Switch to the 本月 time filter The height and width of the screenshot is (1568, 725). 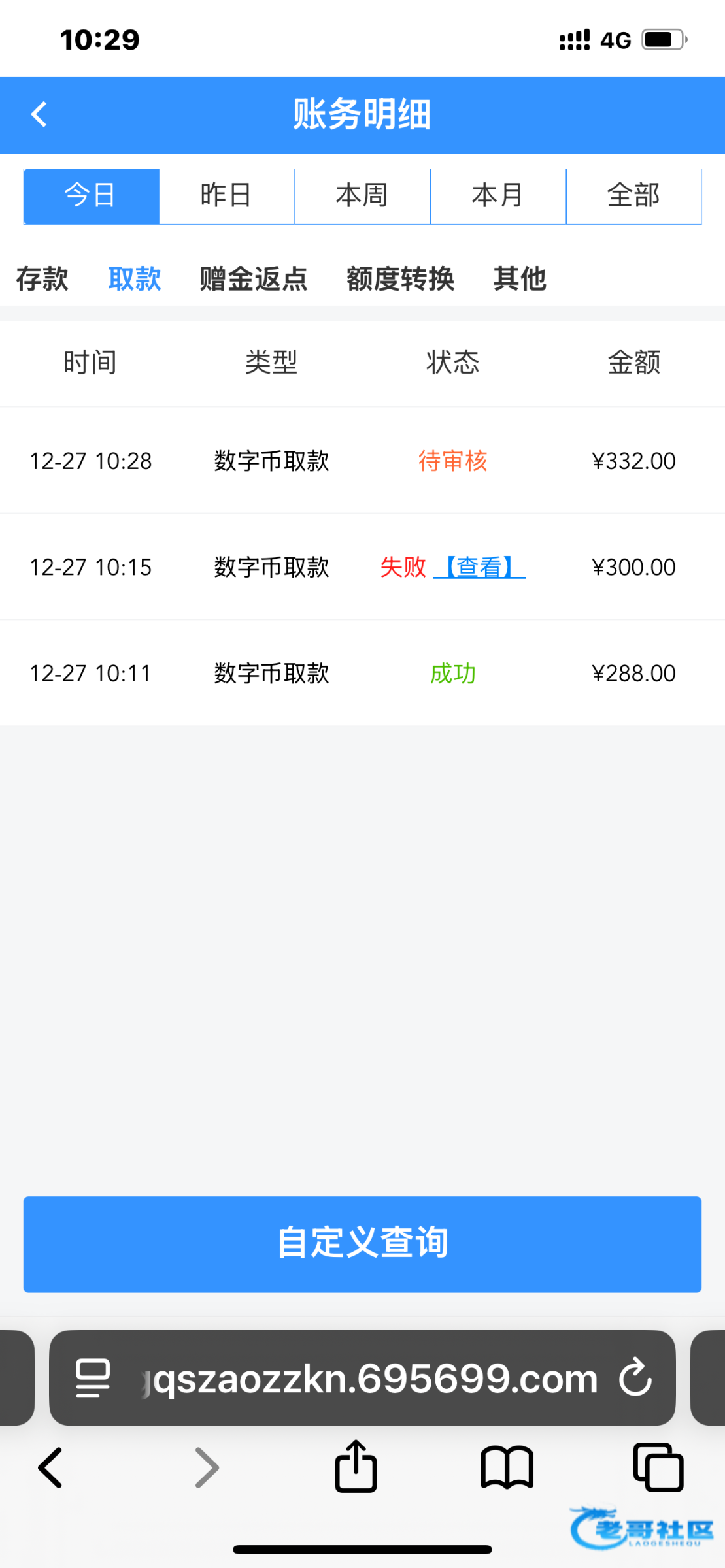pyautogui.click(x=497, y=196)
